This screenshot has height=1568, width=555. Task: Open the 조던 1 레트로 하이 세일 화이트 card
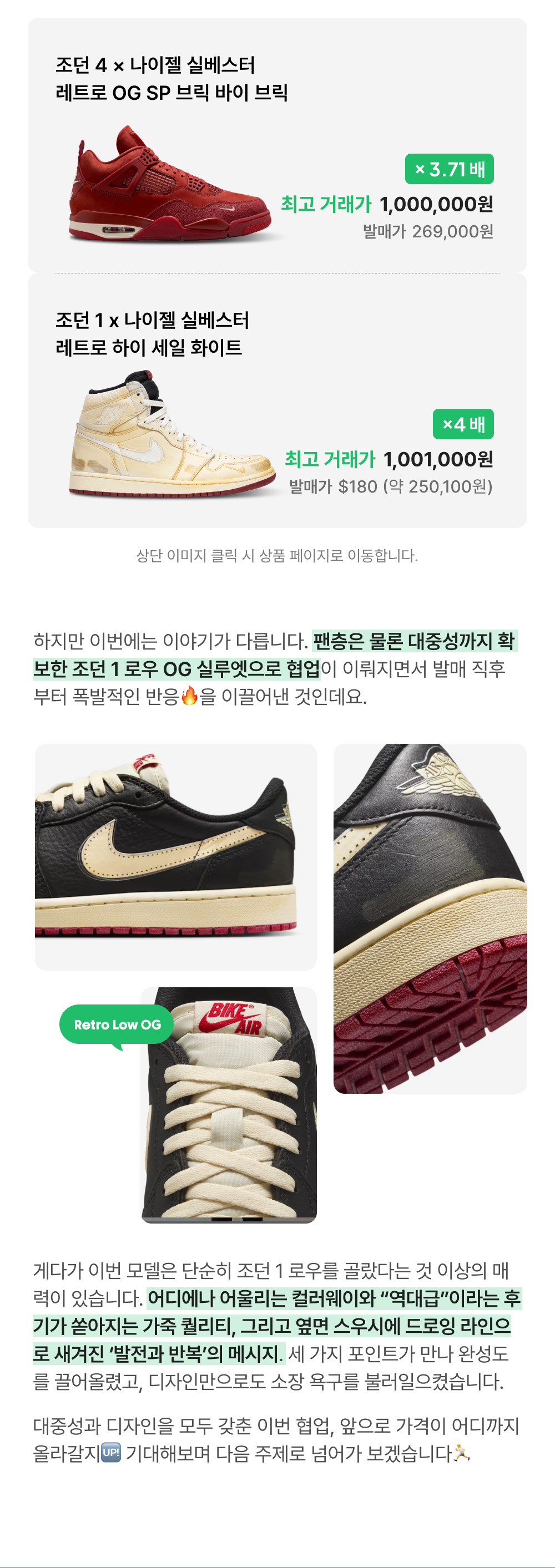point(277,400)
